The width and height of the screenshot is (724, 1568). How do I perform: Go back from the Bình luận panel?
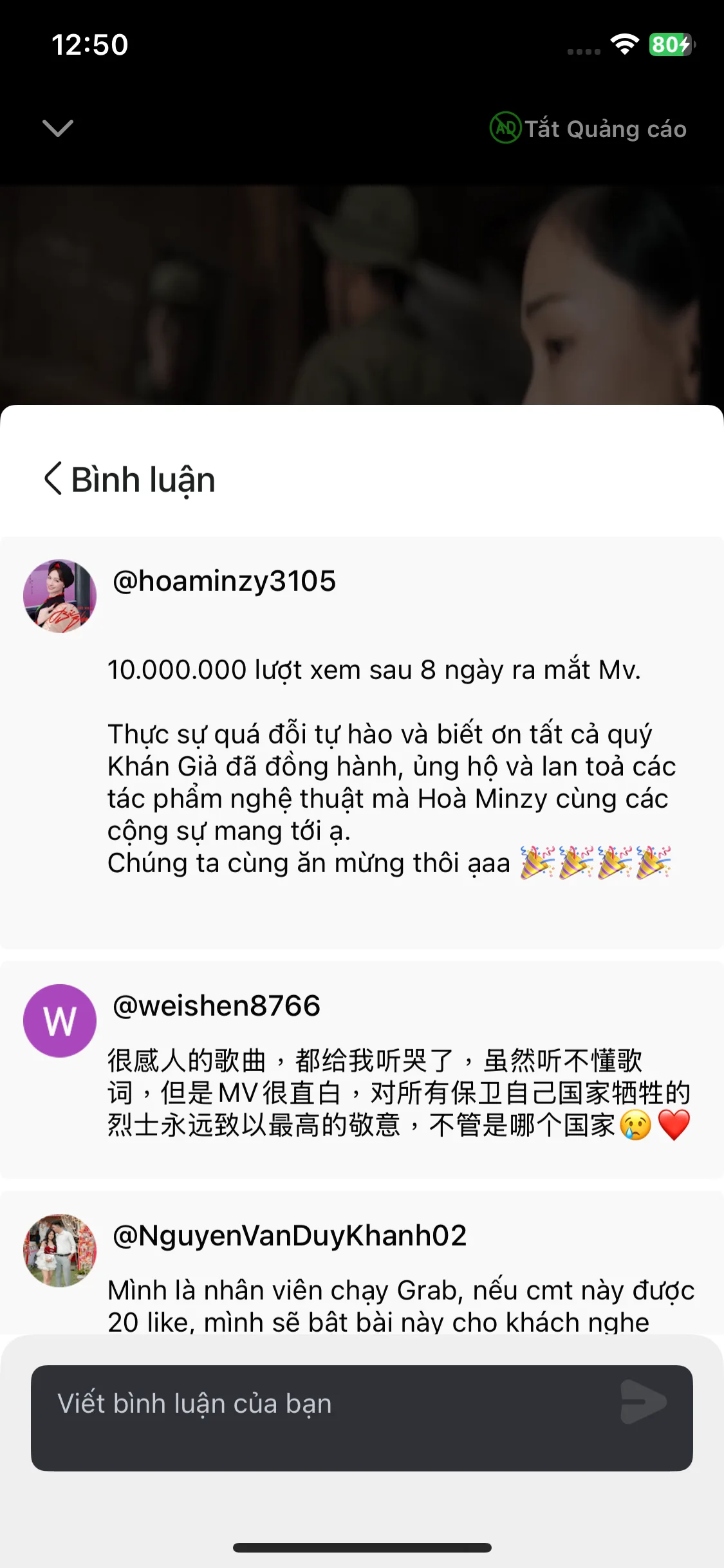[x=53, y=479]
